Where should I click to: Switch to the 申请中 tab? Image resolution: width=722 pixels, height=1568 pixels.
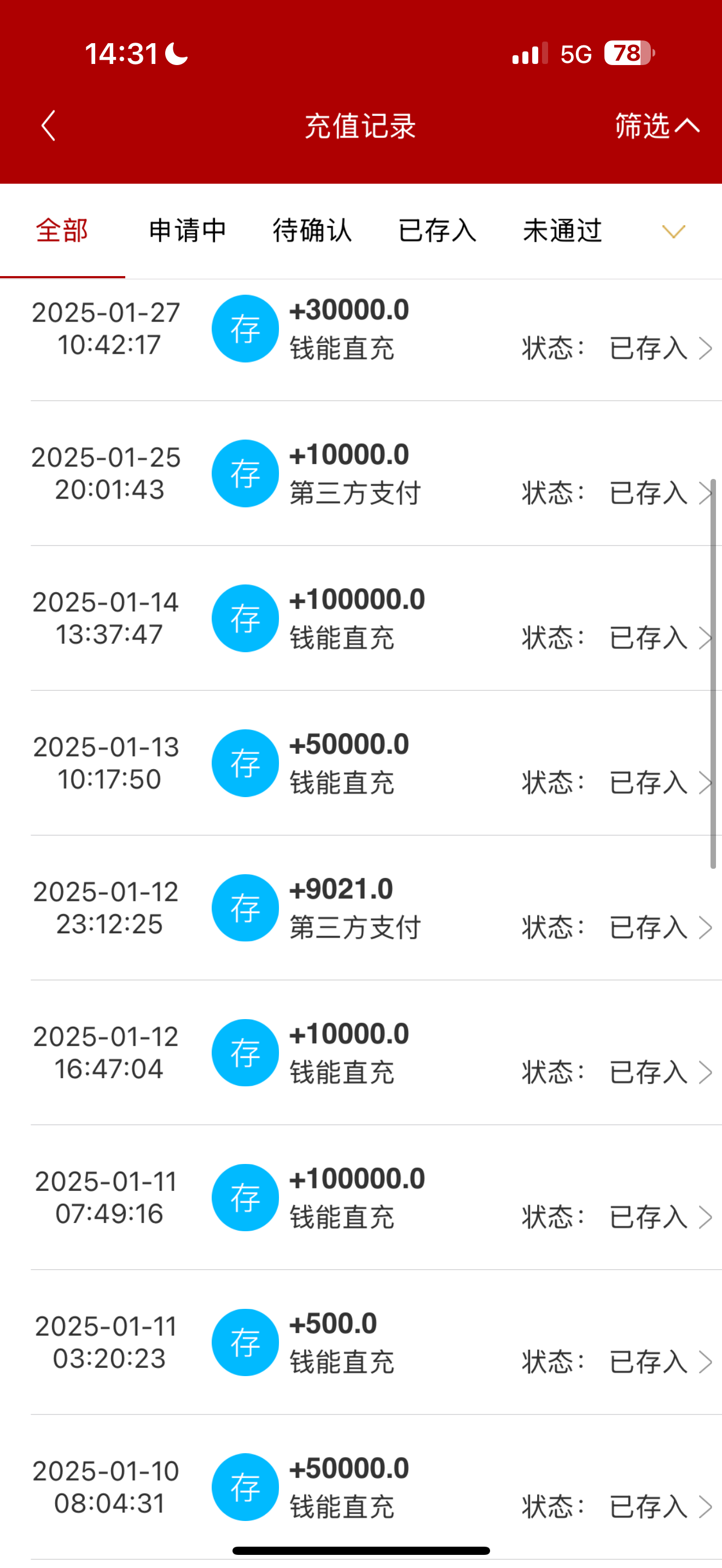188,231
